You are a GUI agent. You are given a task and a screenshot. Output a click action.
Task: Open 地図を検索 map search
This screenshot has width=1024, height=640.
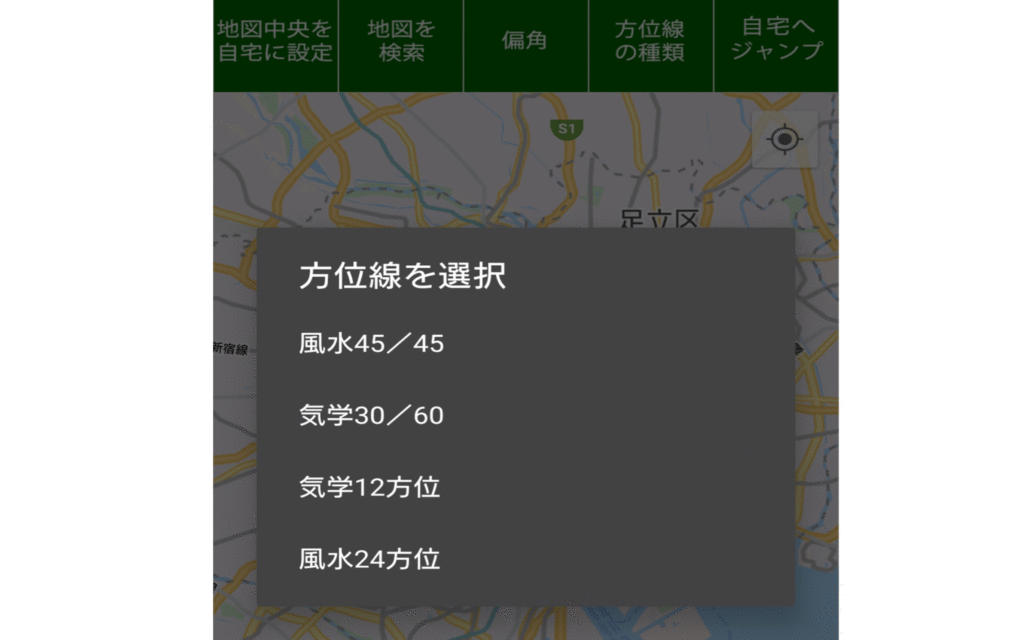(401, 41)
